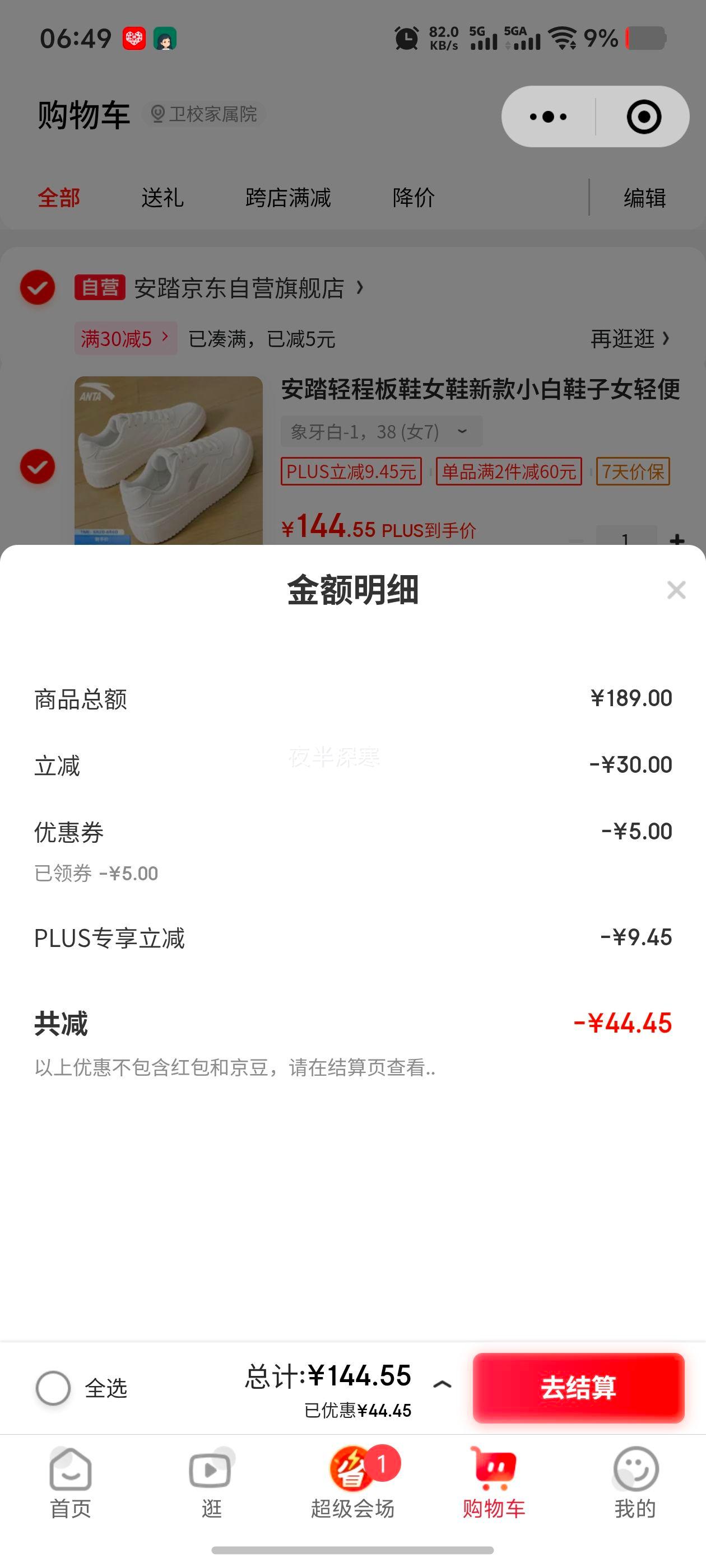Increase item quantity with plus stepper
Image resolution: width=706 pixels, height=1568 pixels.
679,539
